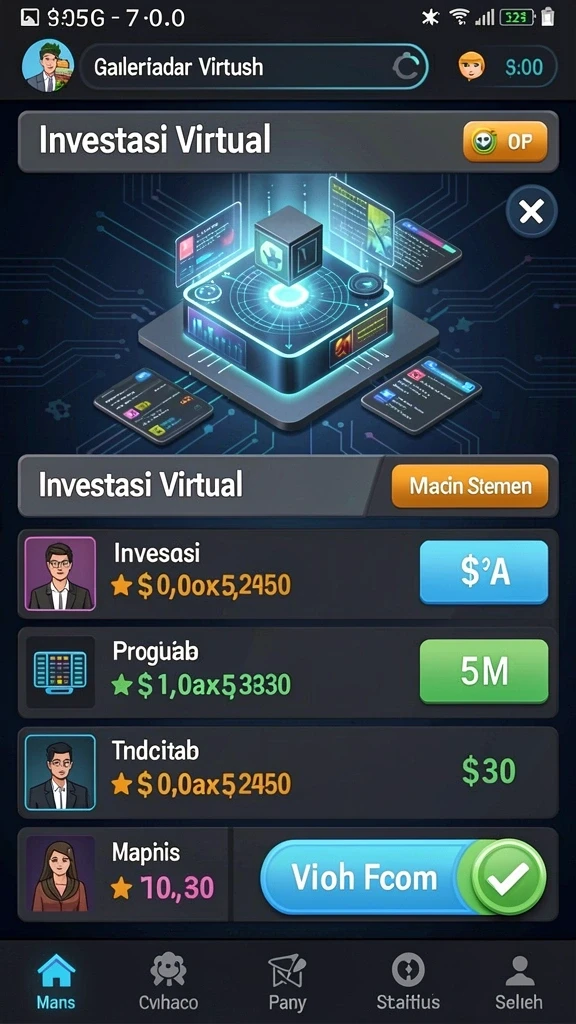Confirm with the Vioh Fcom button
This screenshot has height=1024, width=576.
404,877
